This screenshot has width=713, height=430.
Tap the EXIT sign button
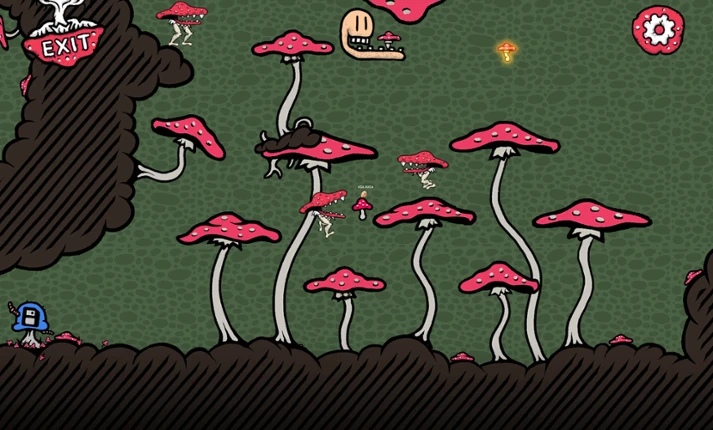64,46
